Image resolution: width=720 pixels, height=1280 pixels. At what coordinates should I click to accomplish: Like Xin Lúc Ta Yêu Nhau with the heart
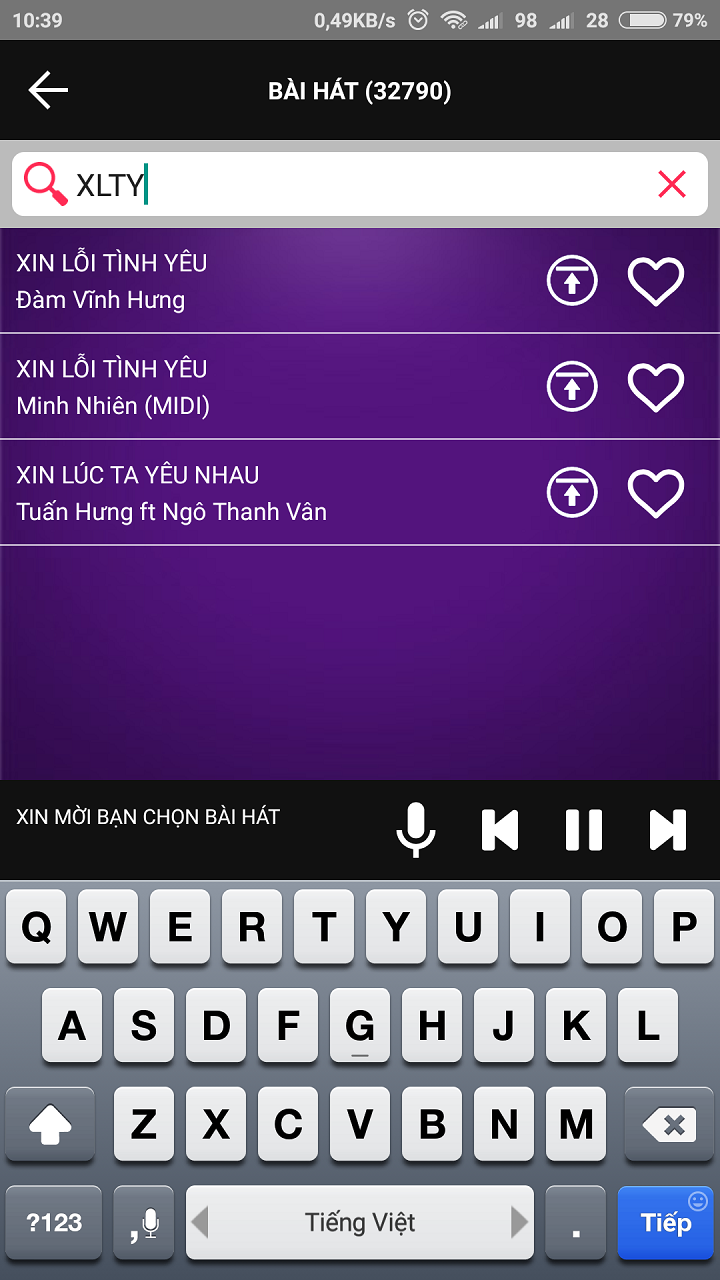click(656, 493)
